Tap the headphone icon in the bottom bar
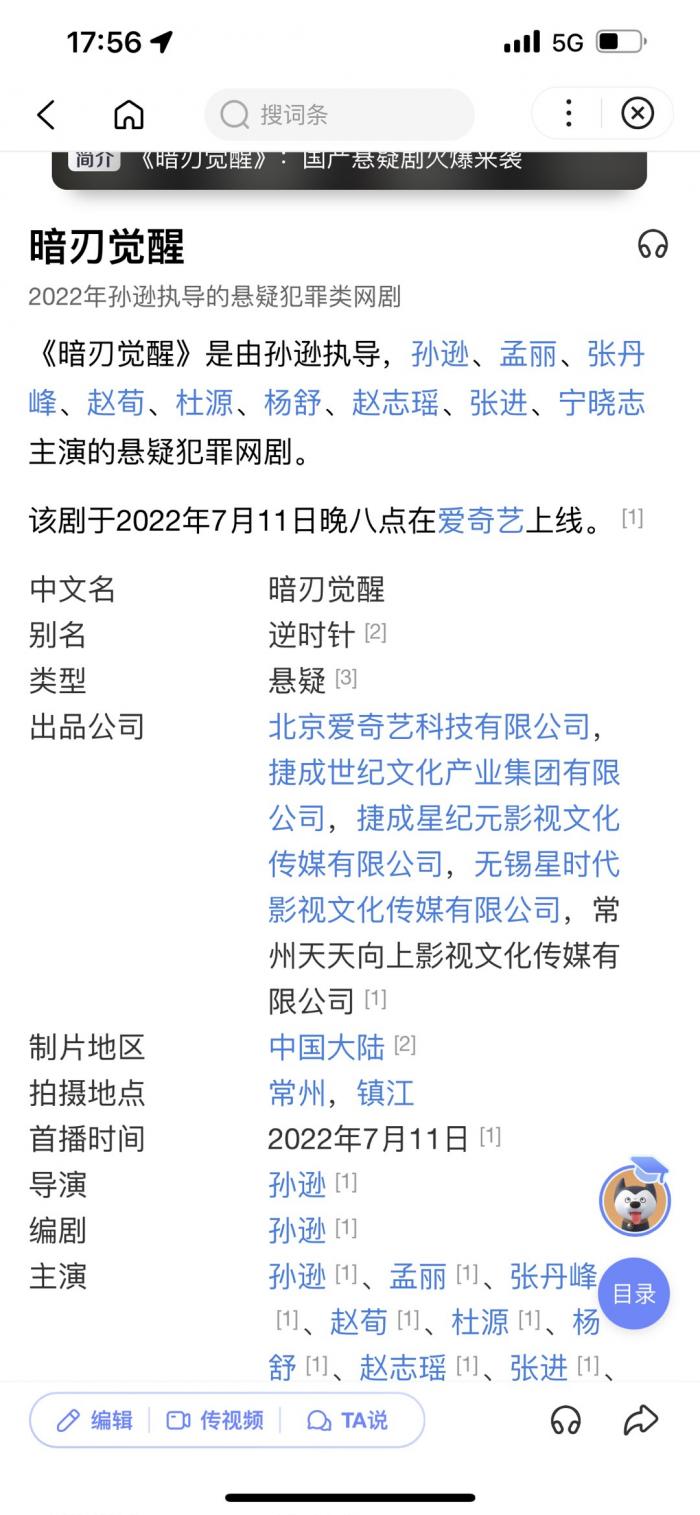This screenshot has width=700, height=1515. pos(566,1421)
